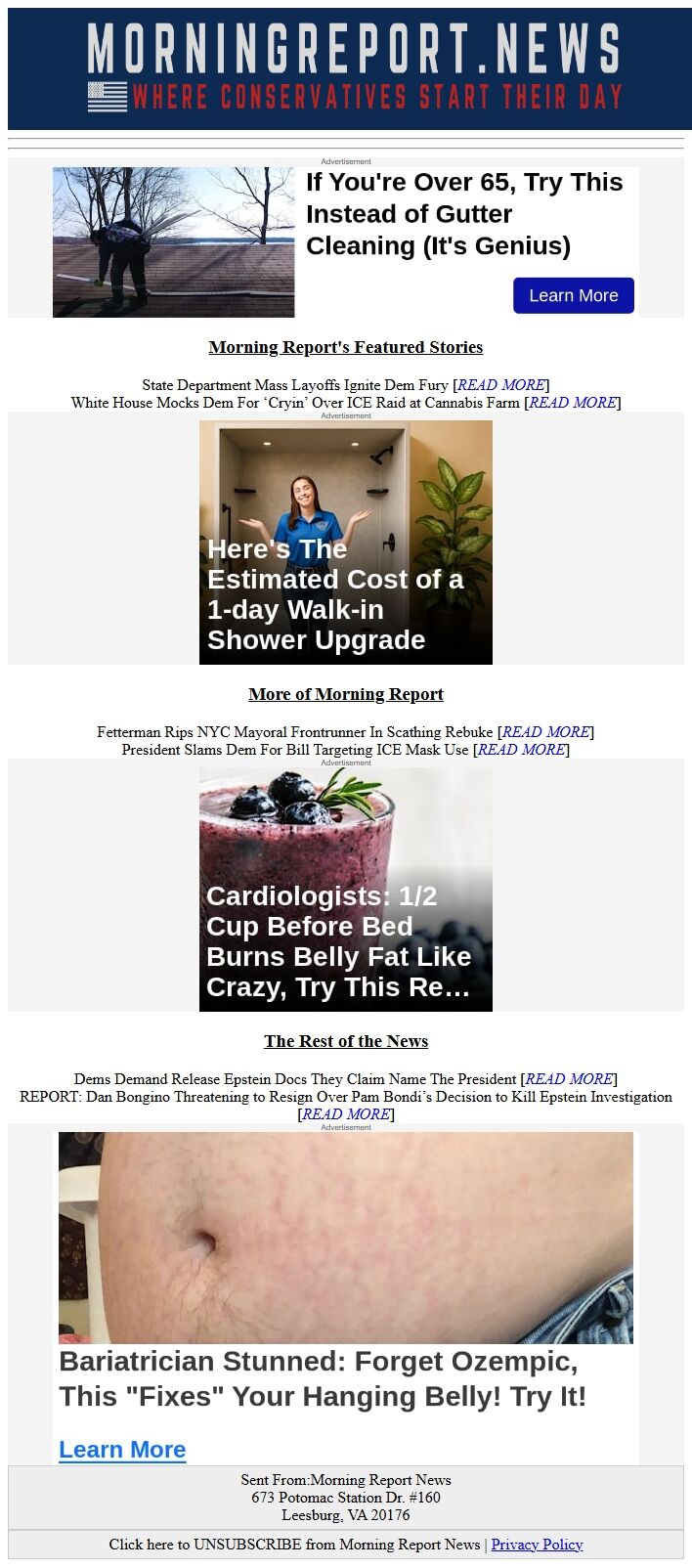Open the gutter cleaning ad image
Image resolution: width=692 pixels, height=1568 pixels.
[173, 242]
